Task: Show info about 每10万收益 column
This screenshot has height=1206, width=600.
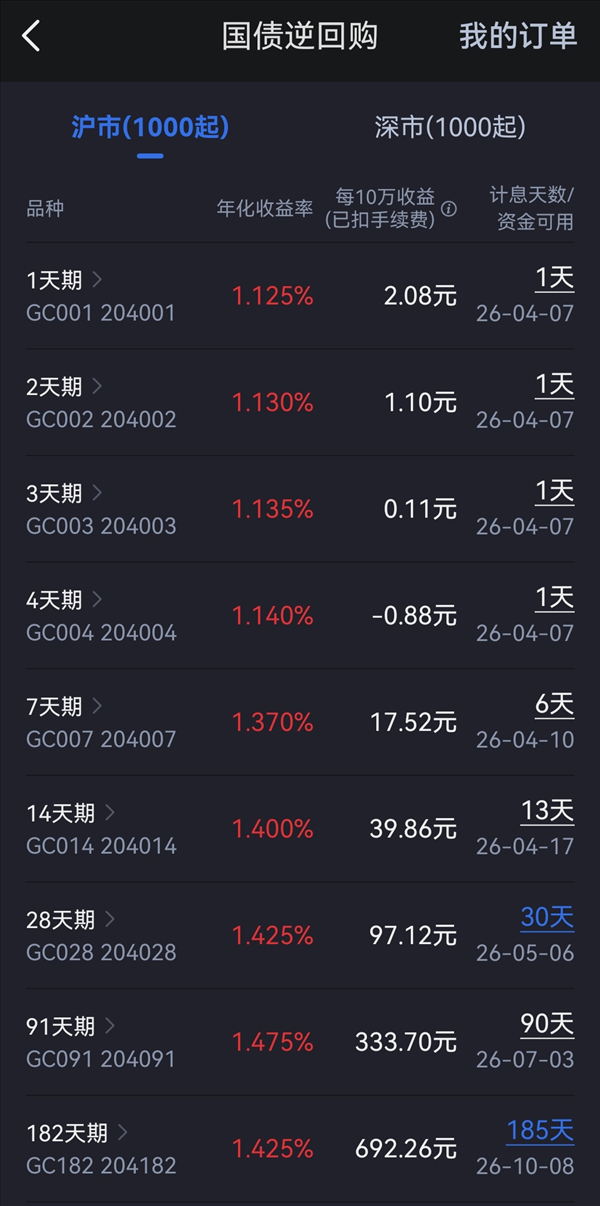Action: (449, 209)
